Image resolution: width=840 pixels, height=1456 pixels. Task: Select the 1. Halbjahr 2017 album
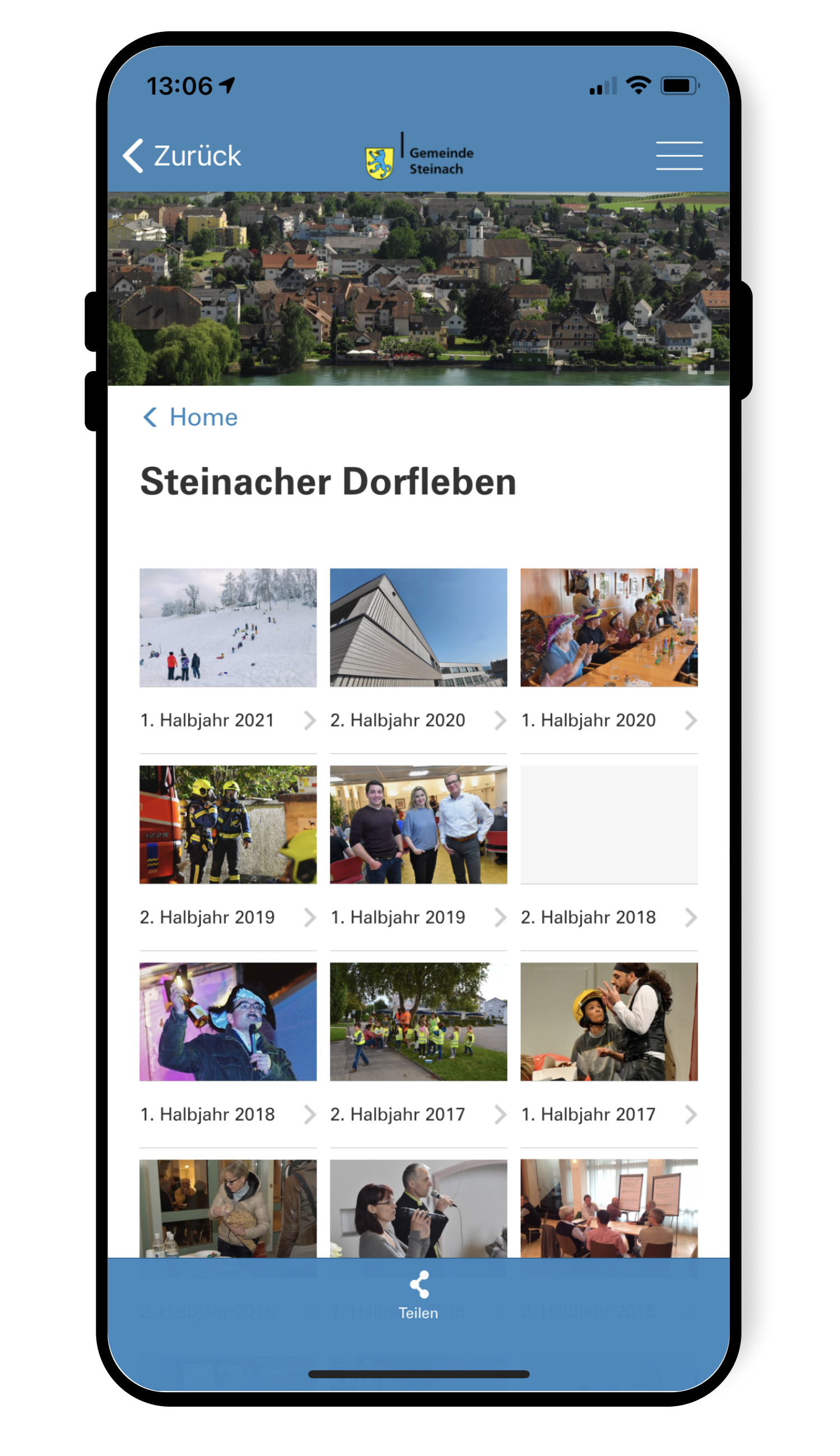click(x=609, y=1055)
